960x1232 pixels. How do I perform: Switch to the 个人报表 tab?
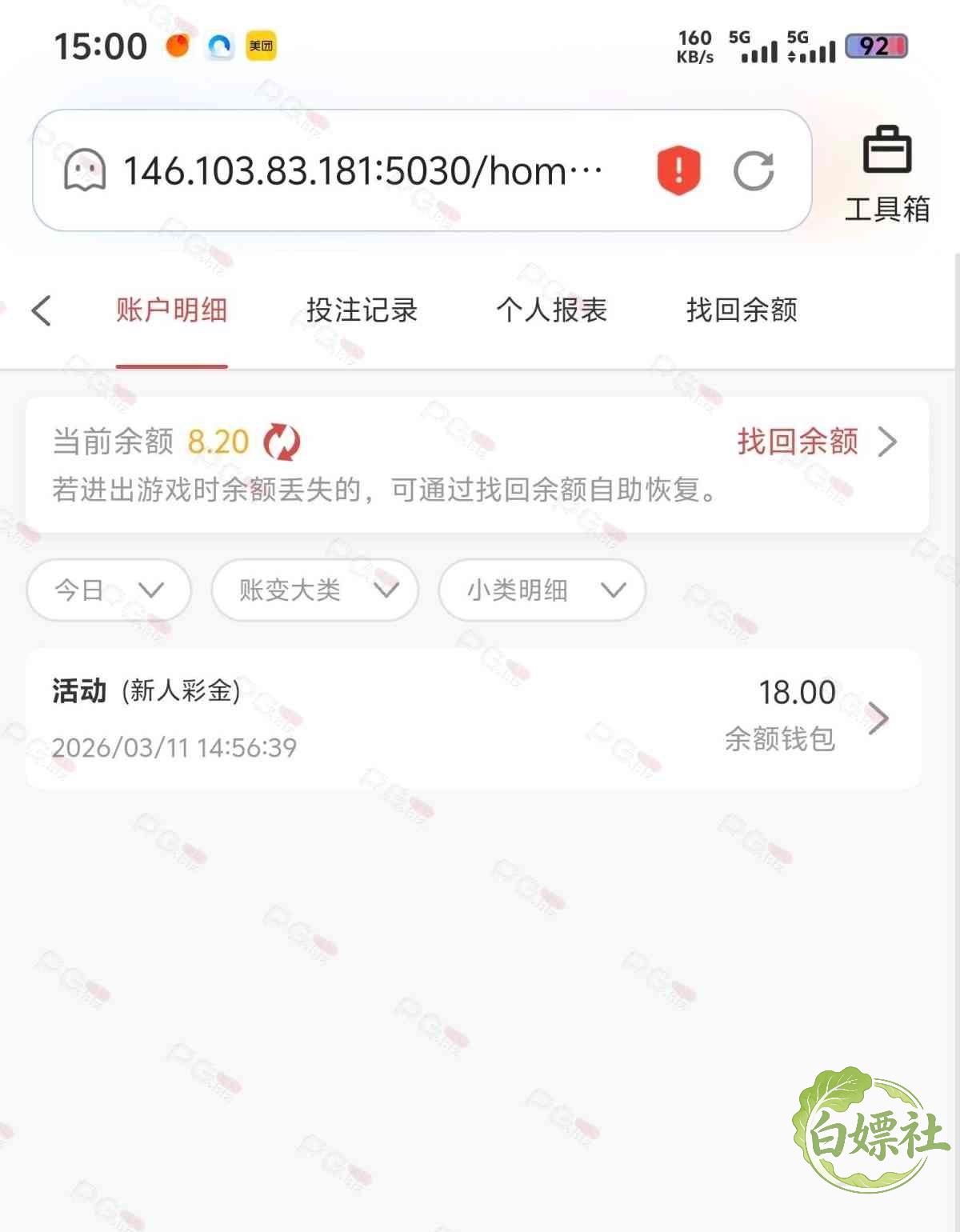551,310
